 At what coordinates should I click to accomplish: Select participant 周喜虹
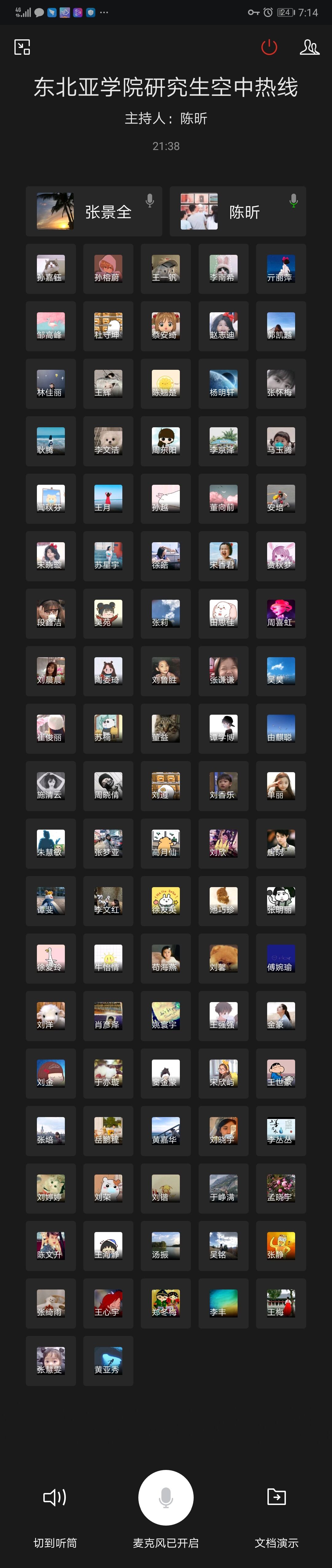click(281, 614)
